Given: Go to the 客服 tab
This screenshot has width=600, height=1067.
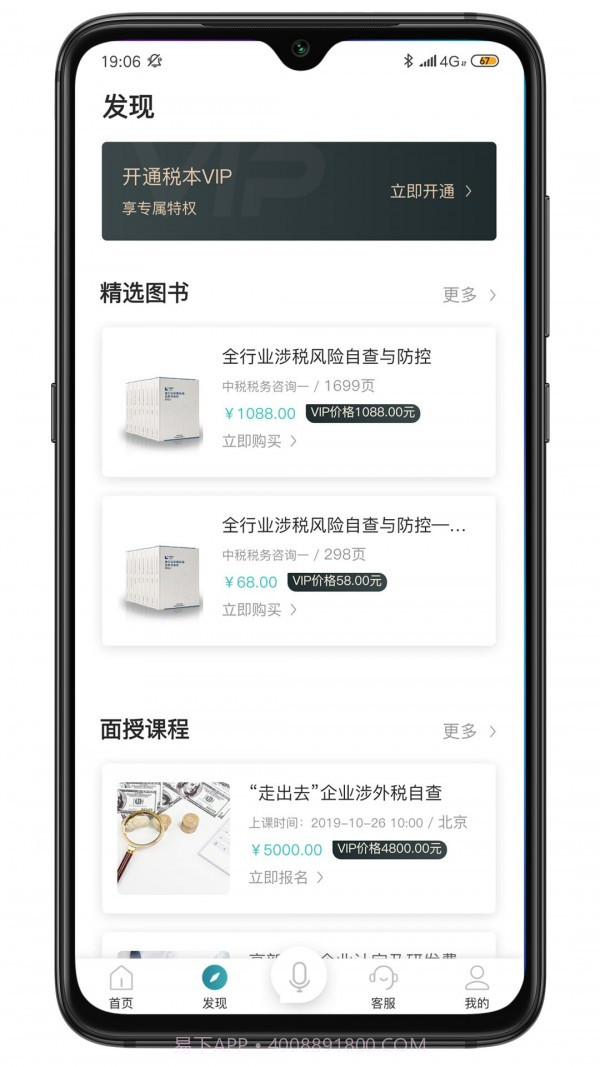Looking at the screenshot, I should [x=383, y=988].
